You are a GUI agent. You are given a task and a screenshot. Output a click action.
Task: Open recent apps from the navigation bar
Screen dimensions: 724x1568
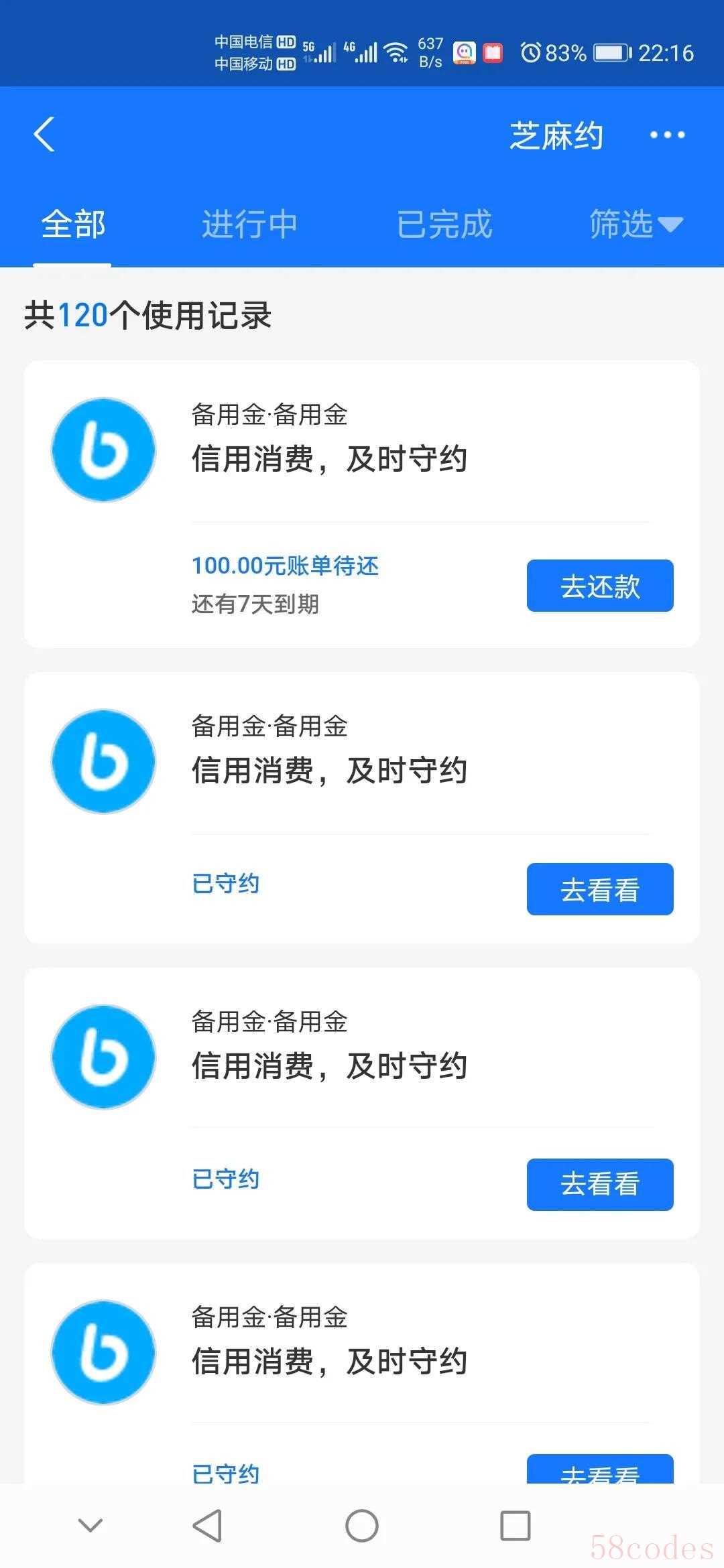tap(516, 1526)
